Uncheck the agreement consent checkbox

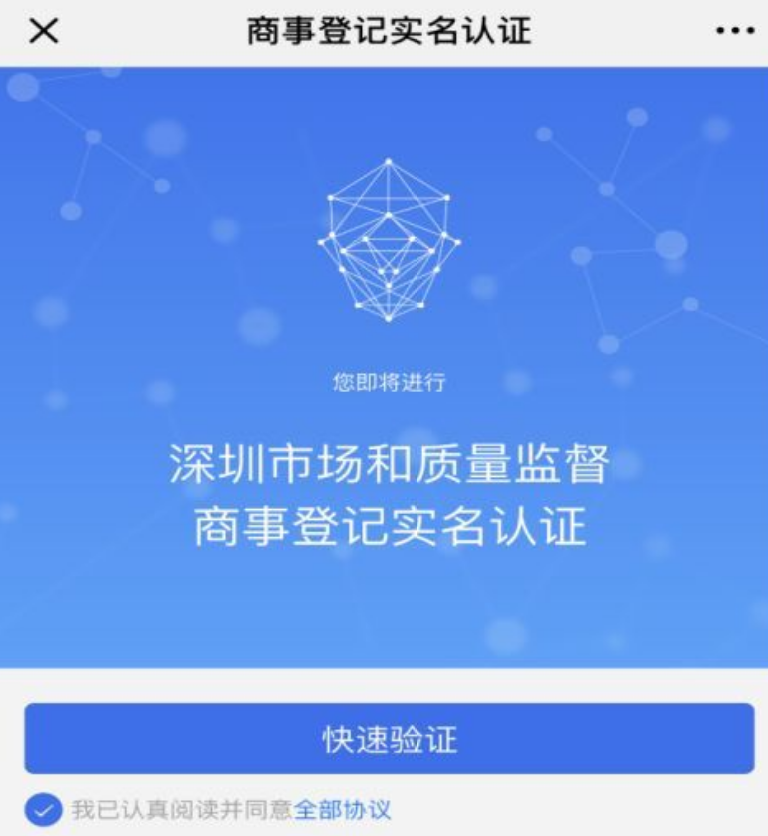[43, 809]
